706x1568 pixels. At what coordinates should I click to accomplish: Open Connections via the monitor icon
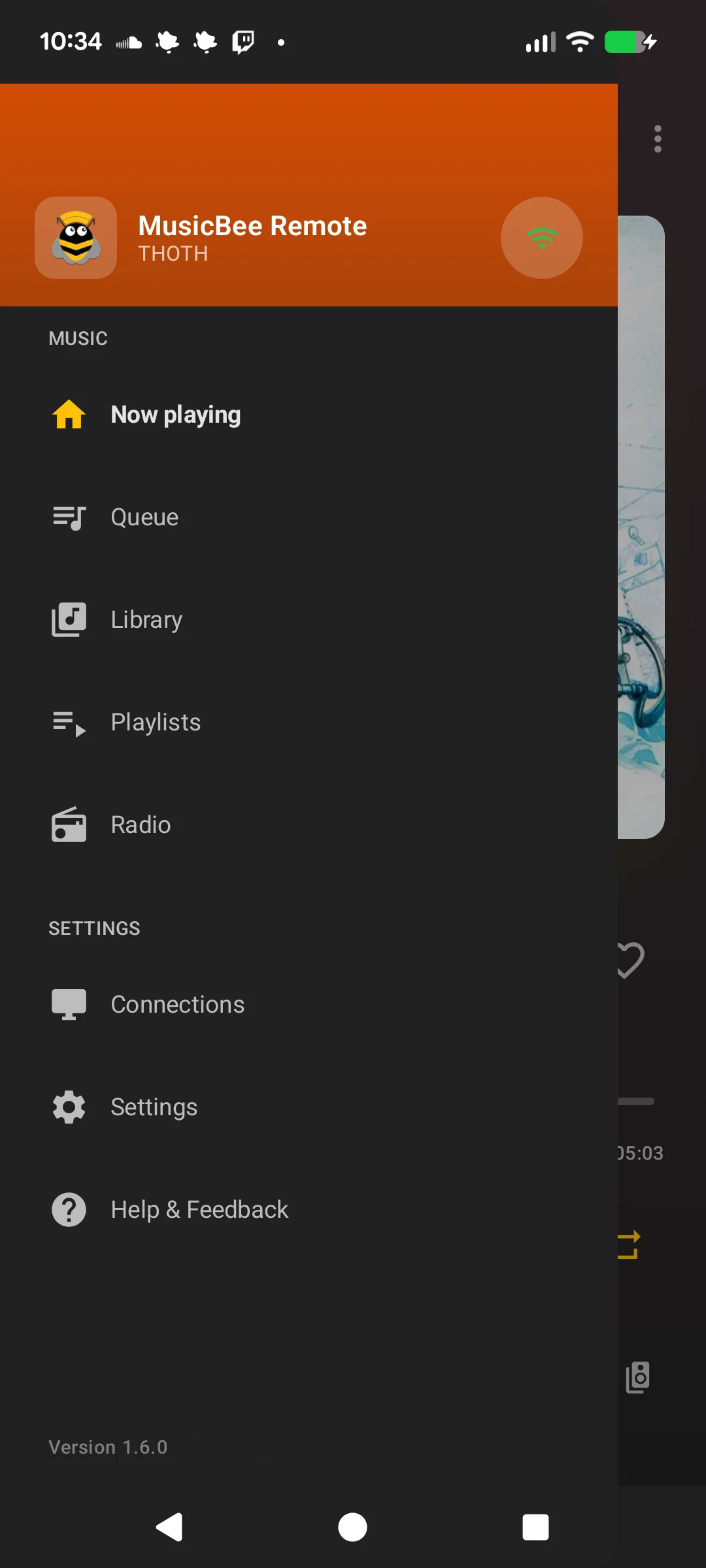[x=69, y=1004]
